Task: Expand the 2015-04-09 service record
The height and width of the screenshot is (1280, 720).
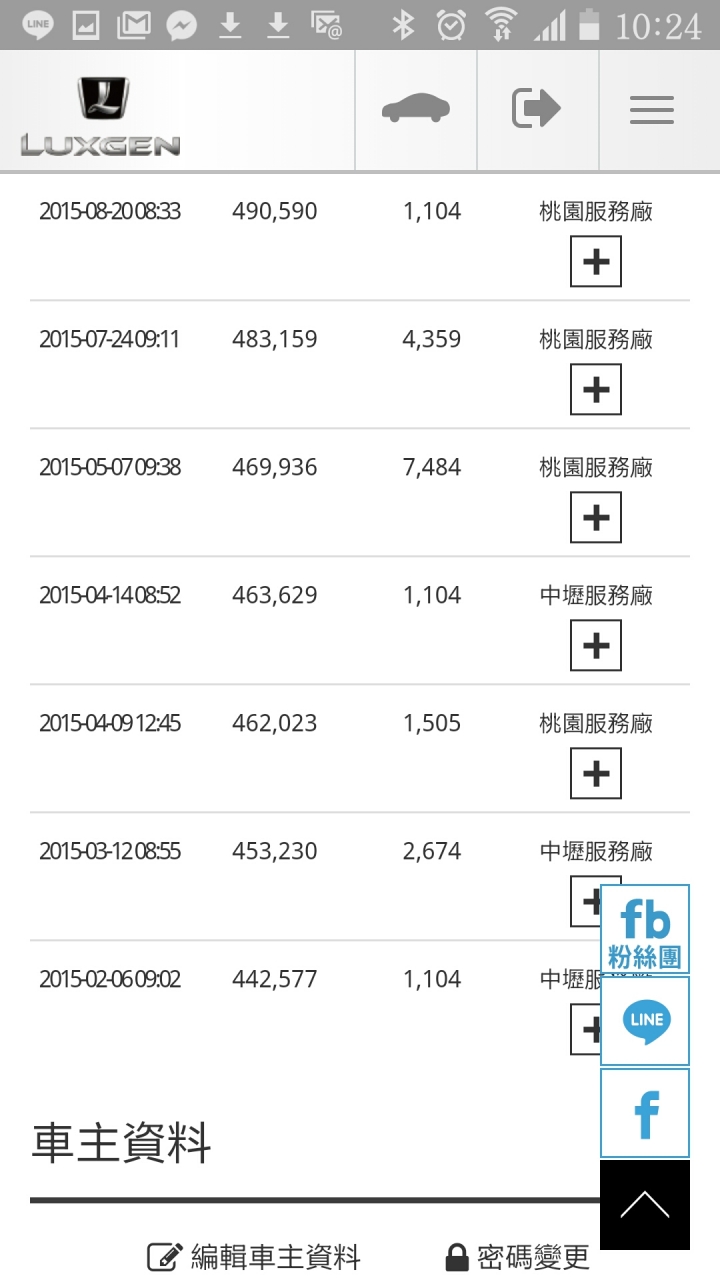Action: (x=596, y=774)
